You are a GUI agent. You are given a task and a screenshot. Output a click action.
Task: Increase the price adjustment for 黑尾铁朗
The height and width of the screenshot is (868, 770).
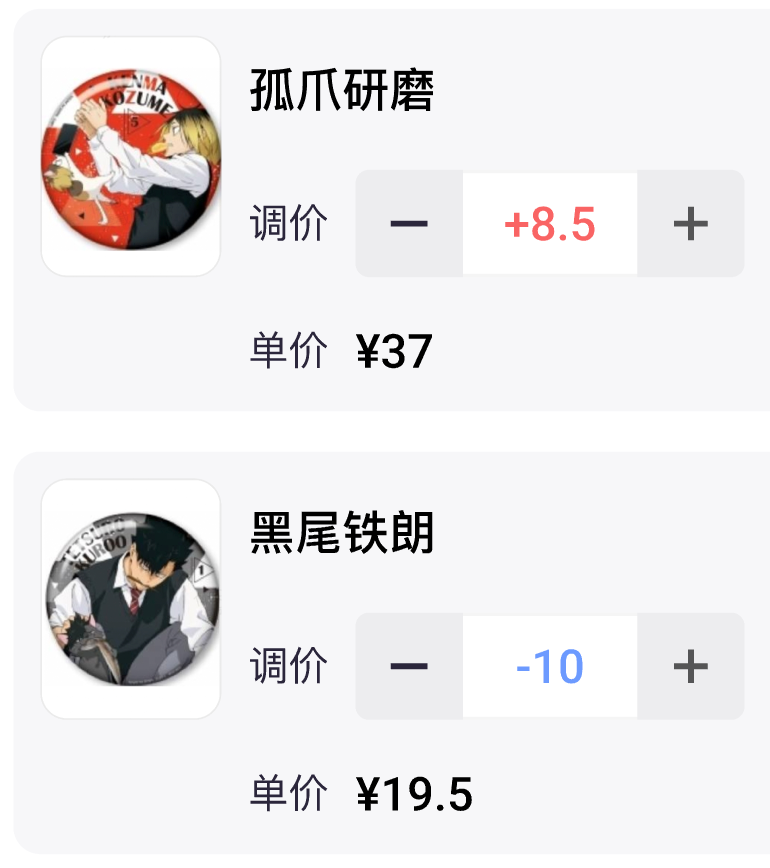click(690, 666)
